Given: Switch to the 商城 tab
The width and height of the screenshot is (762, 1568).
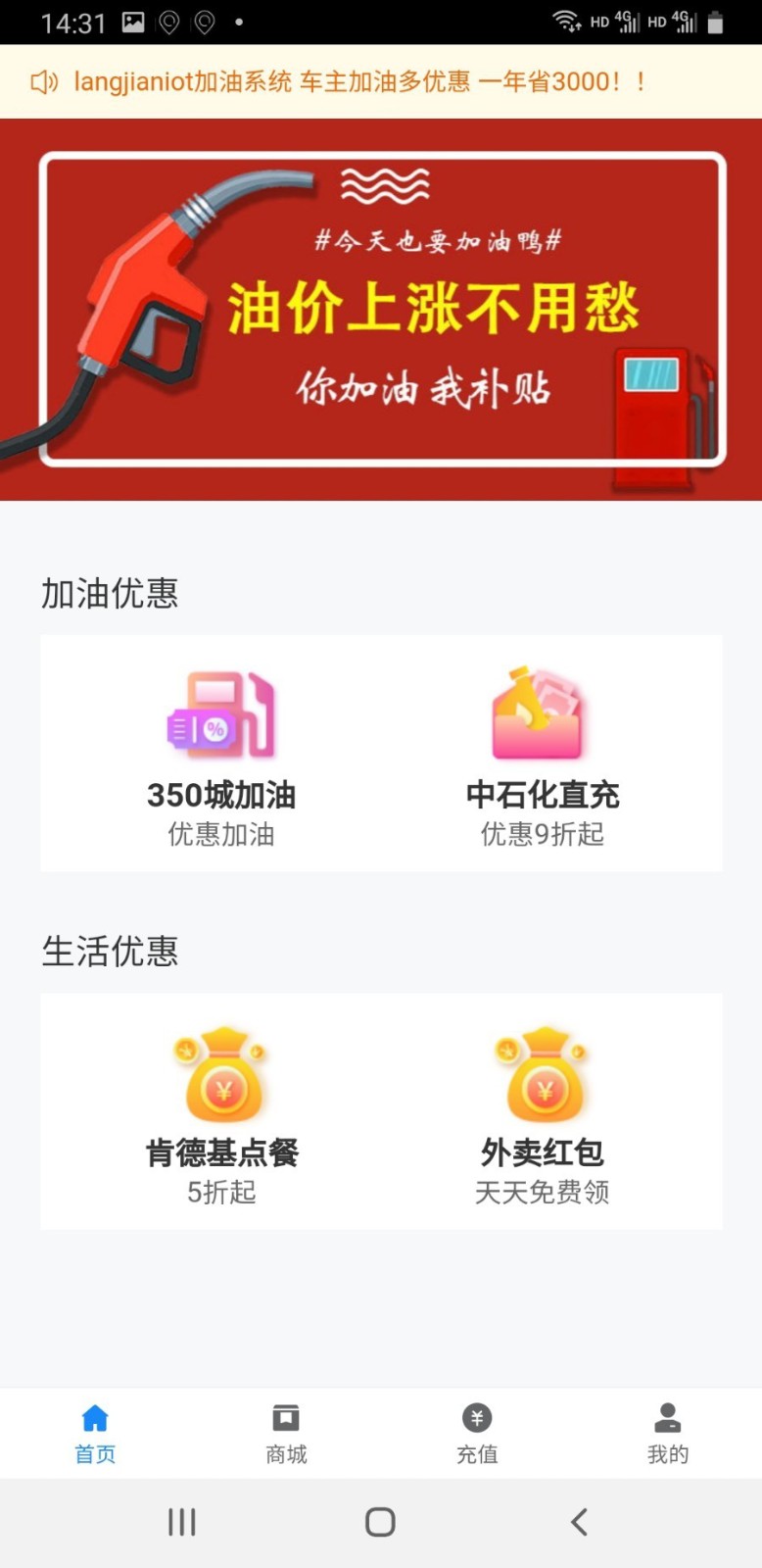Looking at the screenshot, I should [286, 1433].
